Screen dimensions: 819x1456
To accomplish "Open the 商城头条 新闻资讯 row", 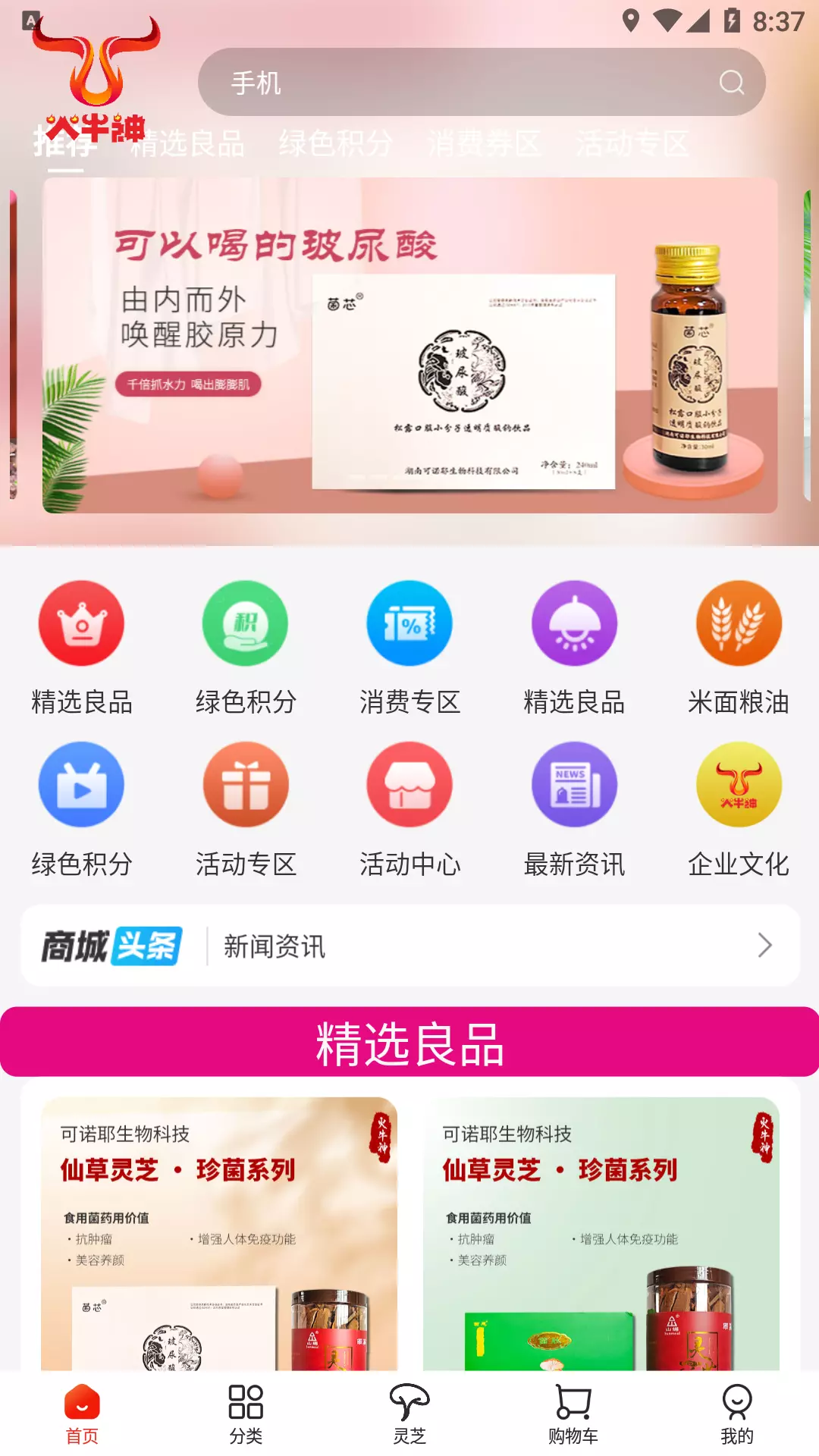I will pos(410,946).
